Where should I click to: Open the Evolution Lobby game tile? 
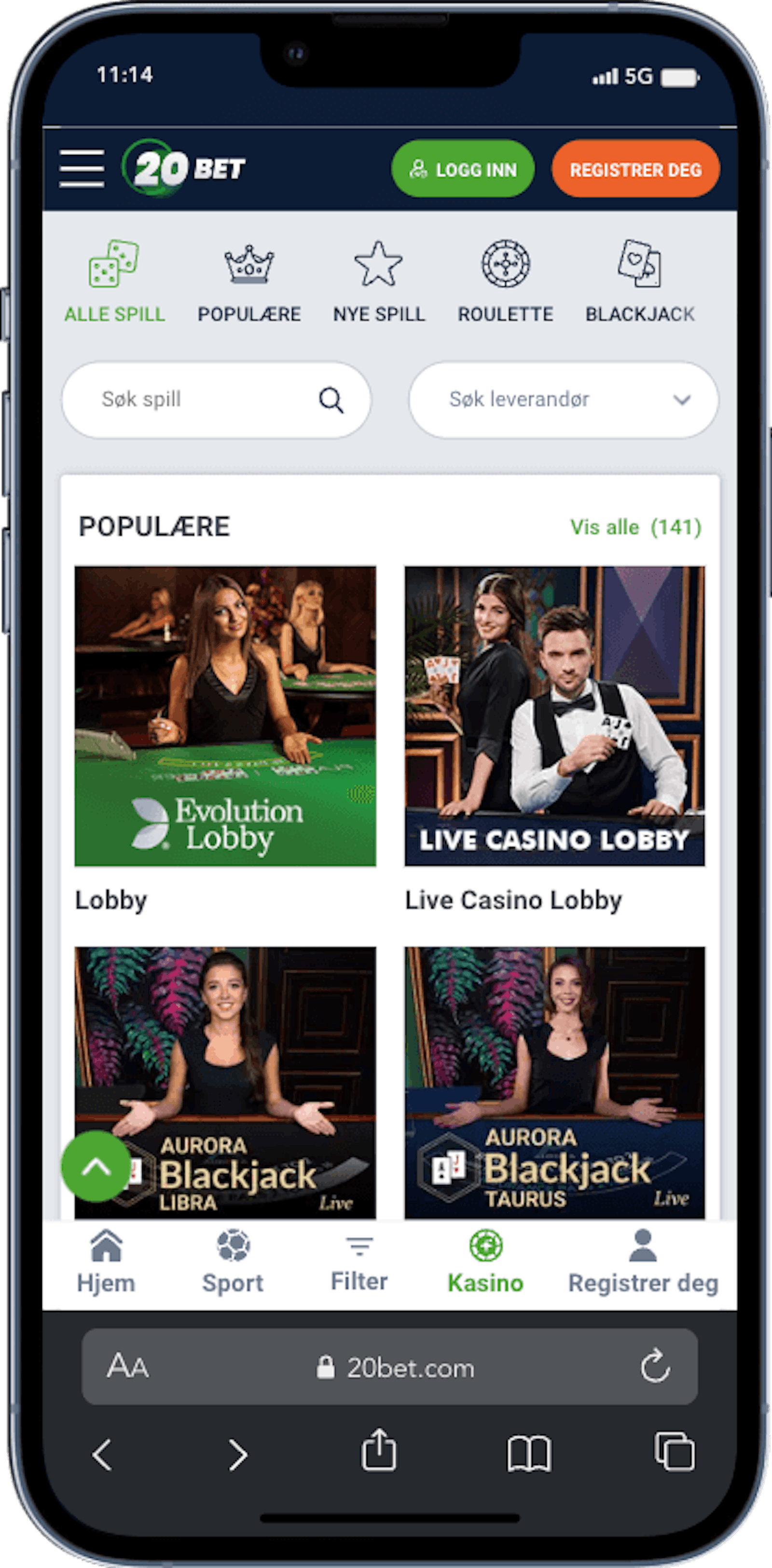(x=225, y=716)
